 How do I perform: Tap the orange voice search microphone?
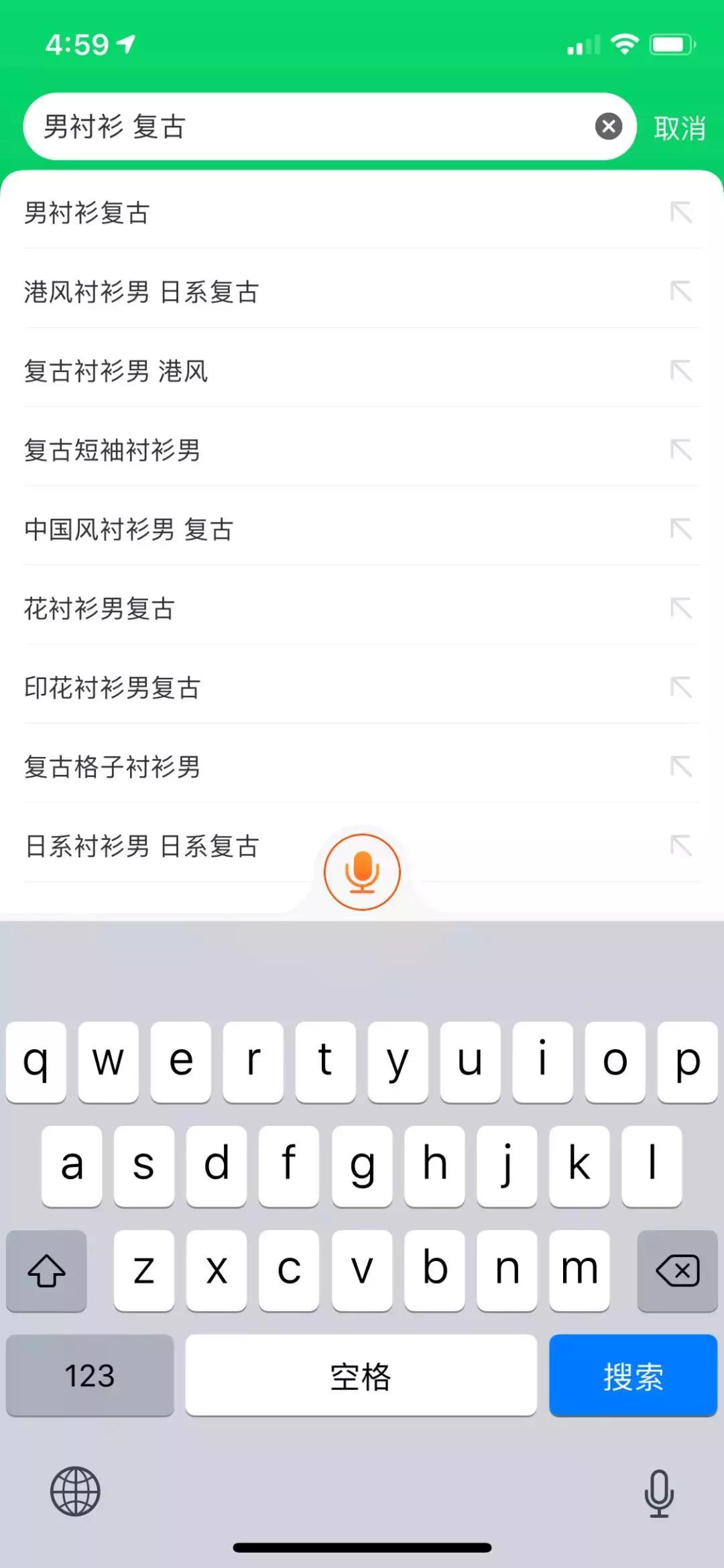pos(362,871)
